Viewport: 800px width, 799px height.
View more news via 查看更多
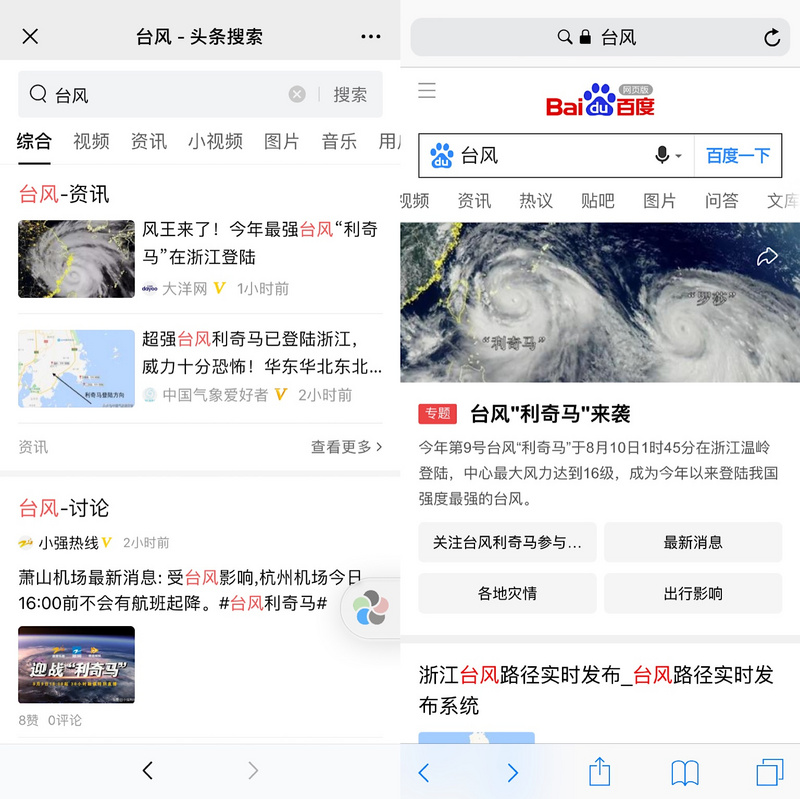coord(346,447)
